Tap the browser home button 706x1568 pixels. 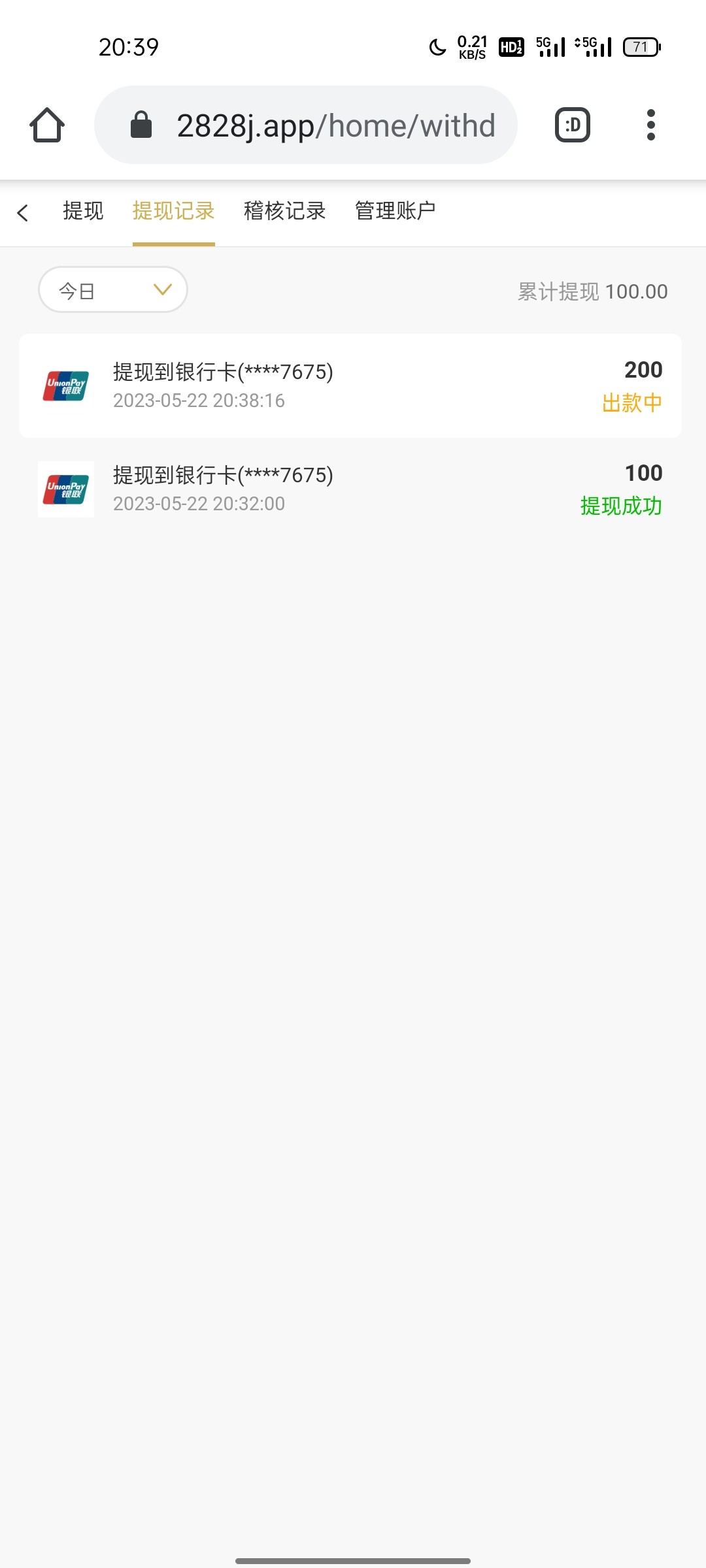click(47, 125)
